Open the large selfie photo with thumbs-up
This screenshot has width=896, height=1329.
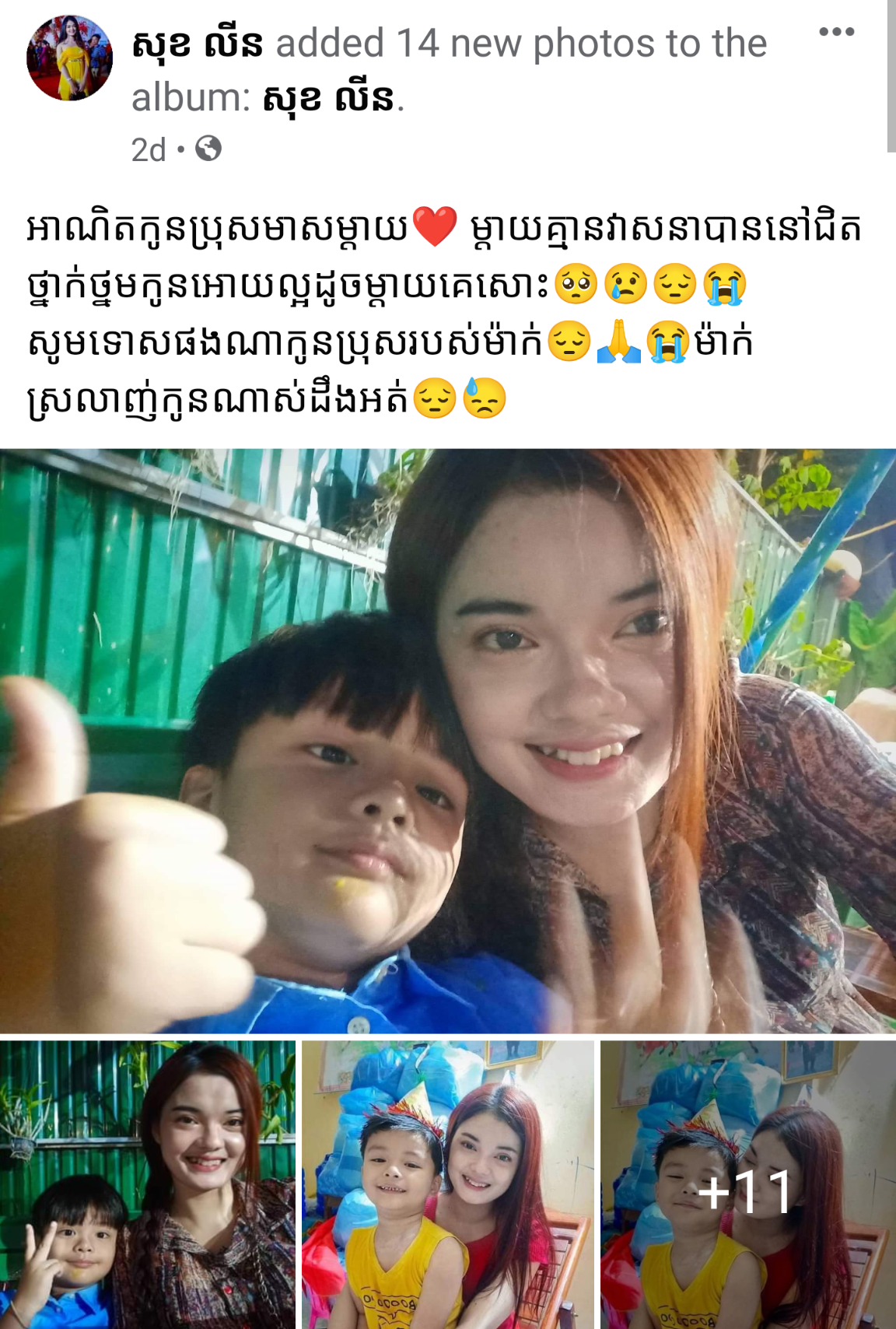pyautogui.click(x=448, y=741)
